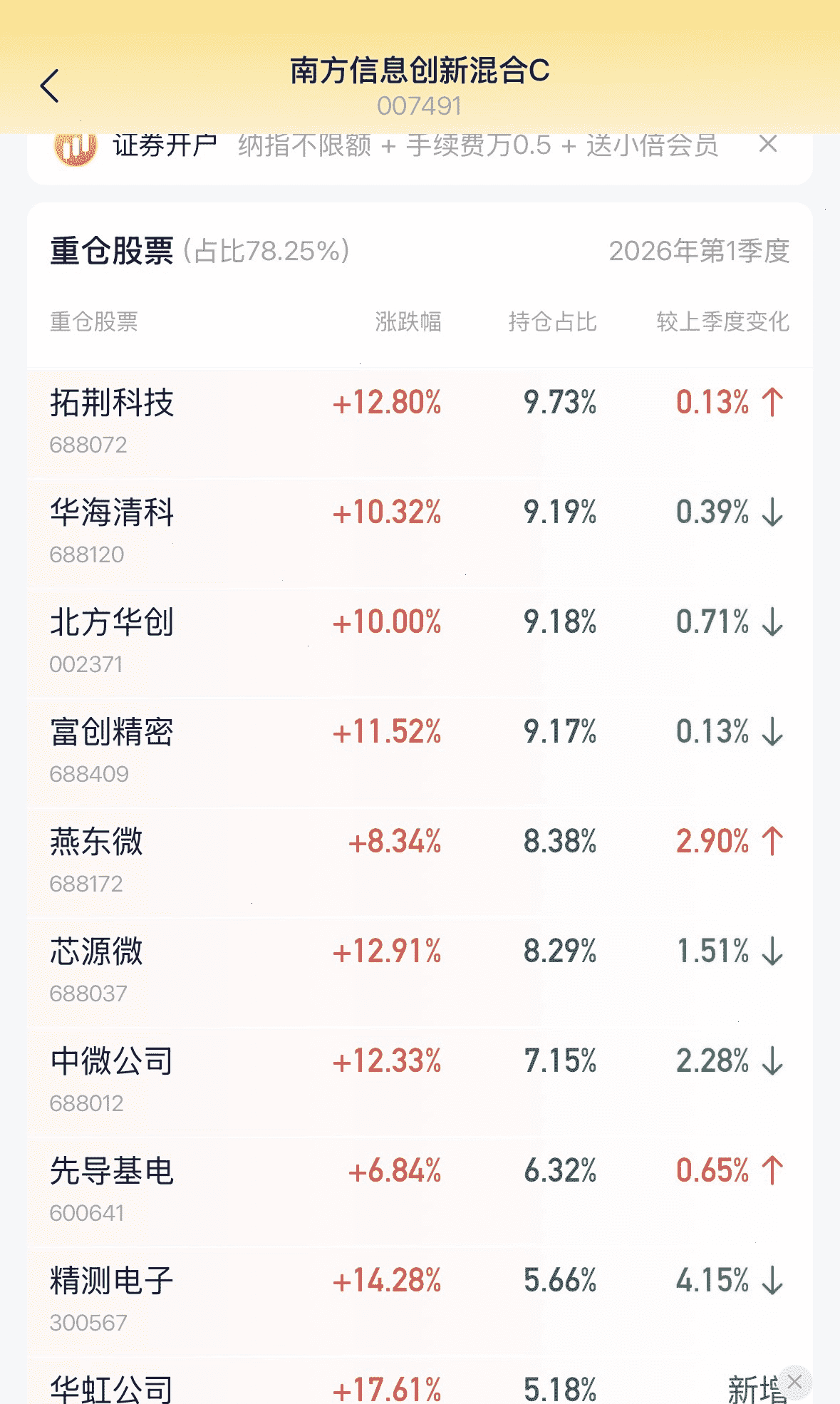
Task: Open the 精测电子 300567 row
Action: (x=420, y=1301)
